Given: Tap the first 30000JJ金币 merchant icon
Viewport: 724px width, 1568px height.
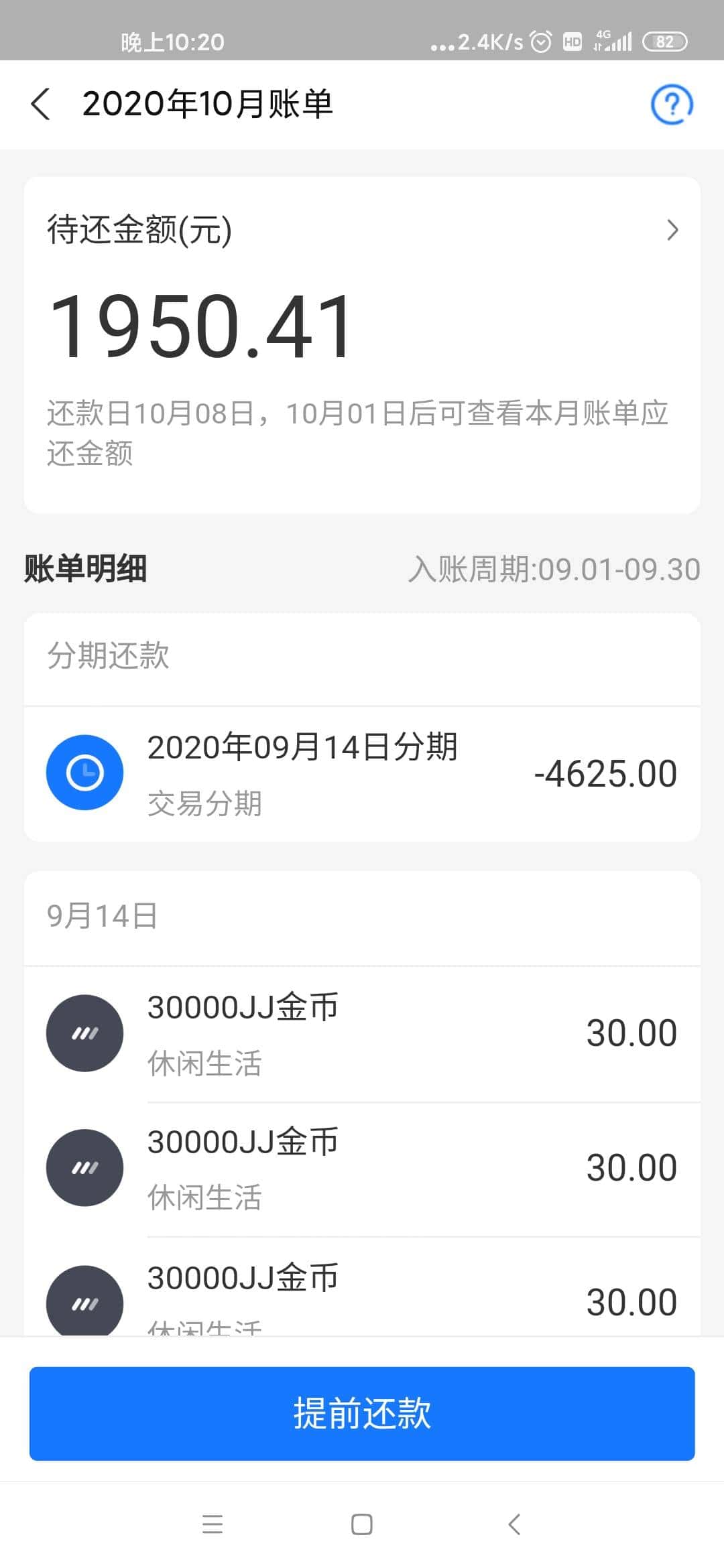Looking at the screenshot, I should [x=84, y=1033].
